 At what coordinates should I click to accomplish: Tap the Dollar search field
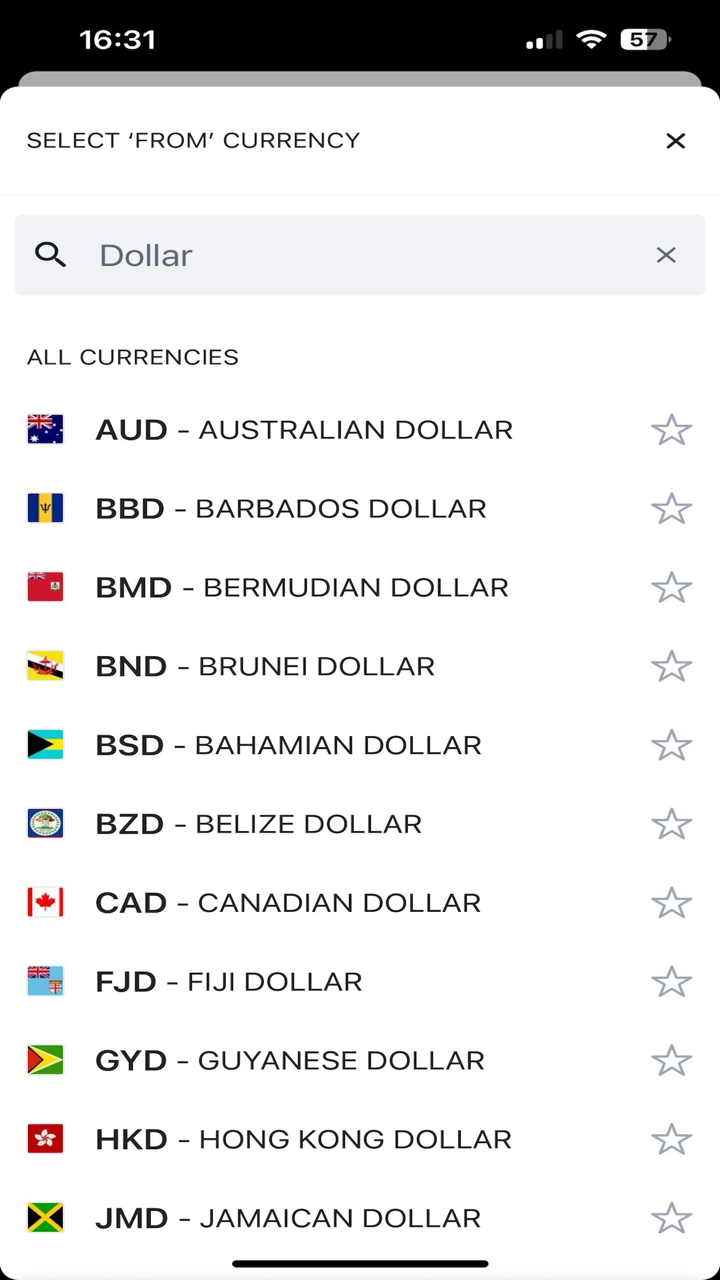(x=360, y=255)
